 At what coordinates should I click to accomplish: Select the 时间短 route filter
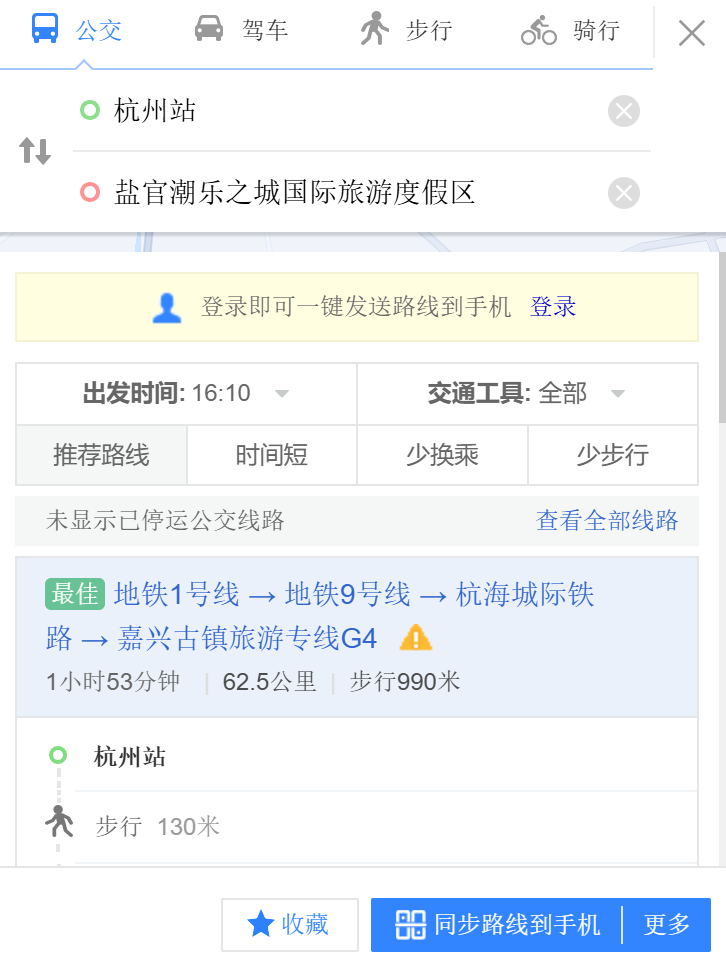click(x=271, y=455)
